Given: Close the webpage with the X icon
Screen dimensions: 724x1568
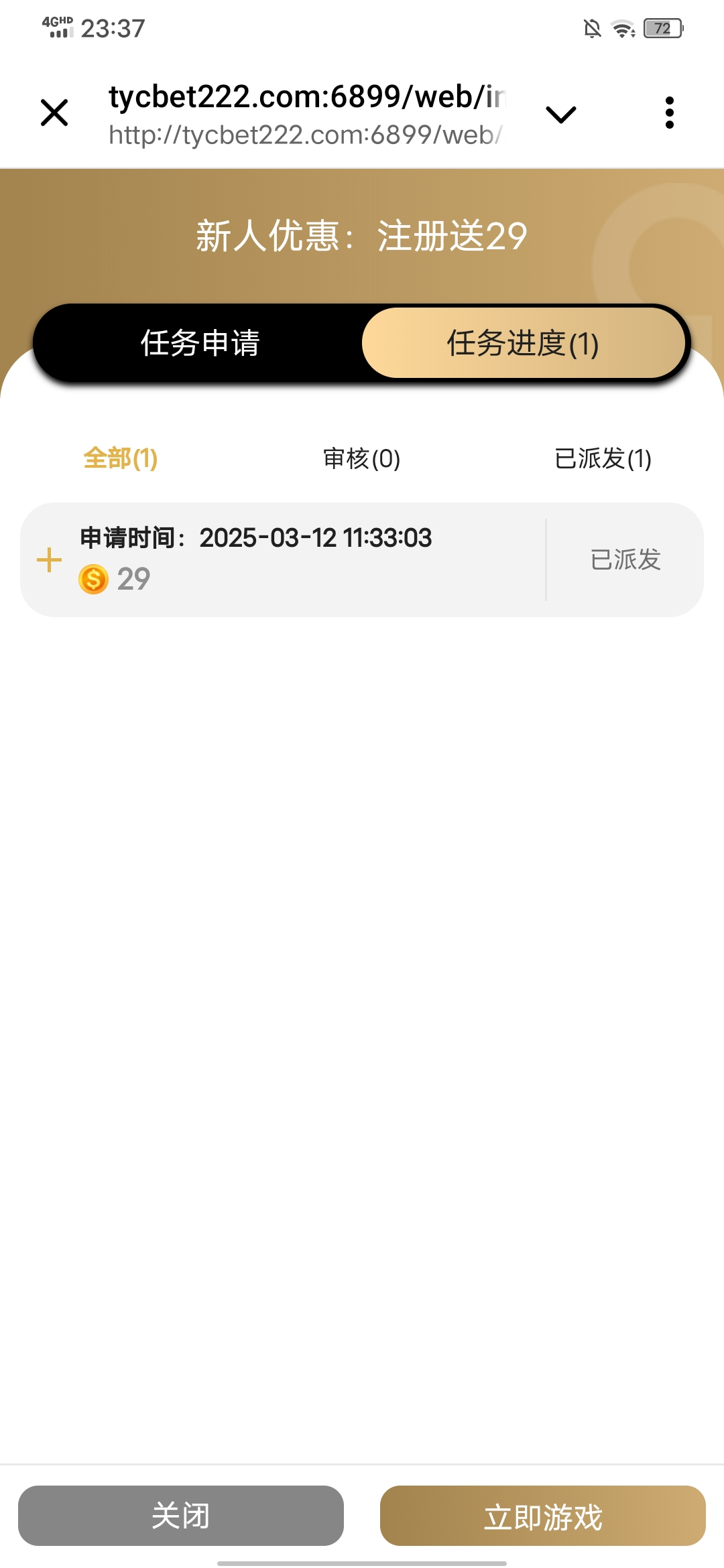Looking at the screenshot, I should (54, 113).
